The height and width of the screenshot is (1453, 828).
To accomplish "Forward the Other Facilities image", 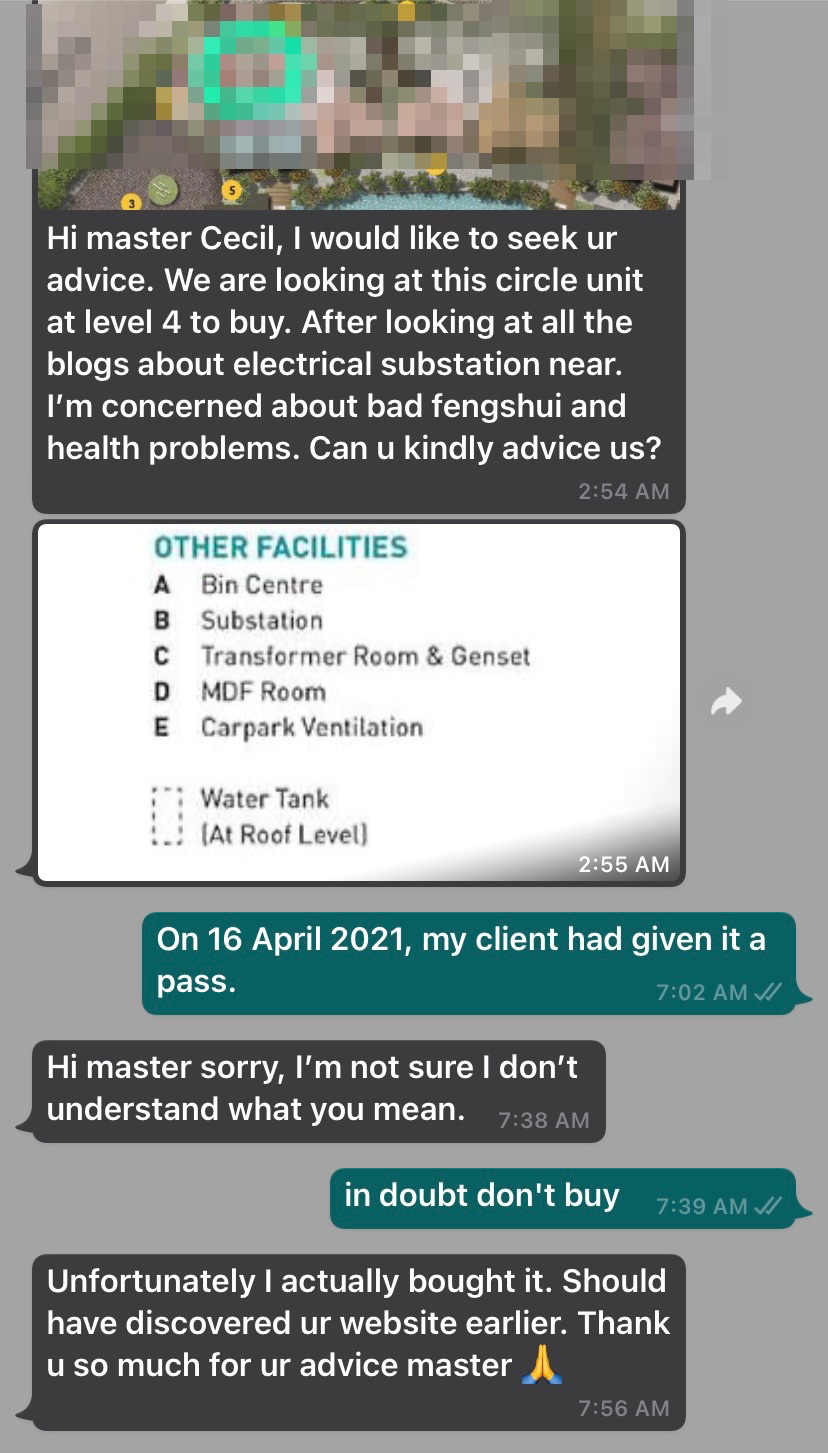I will coord(726,702).
